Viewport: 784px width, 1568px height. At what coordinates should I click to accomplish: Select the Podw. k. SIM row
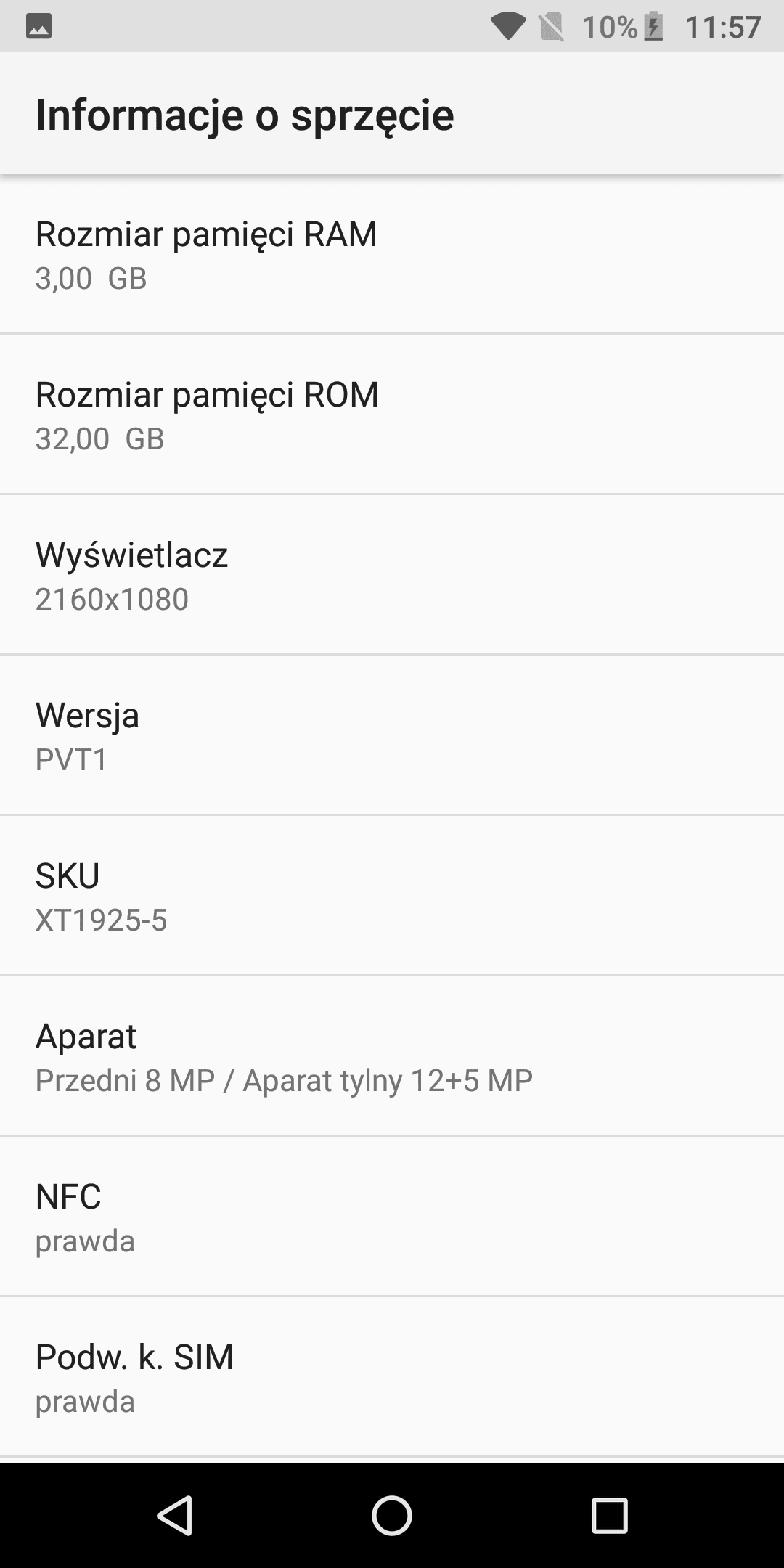392,1377
